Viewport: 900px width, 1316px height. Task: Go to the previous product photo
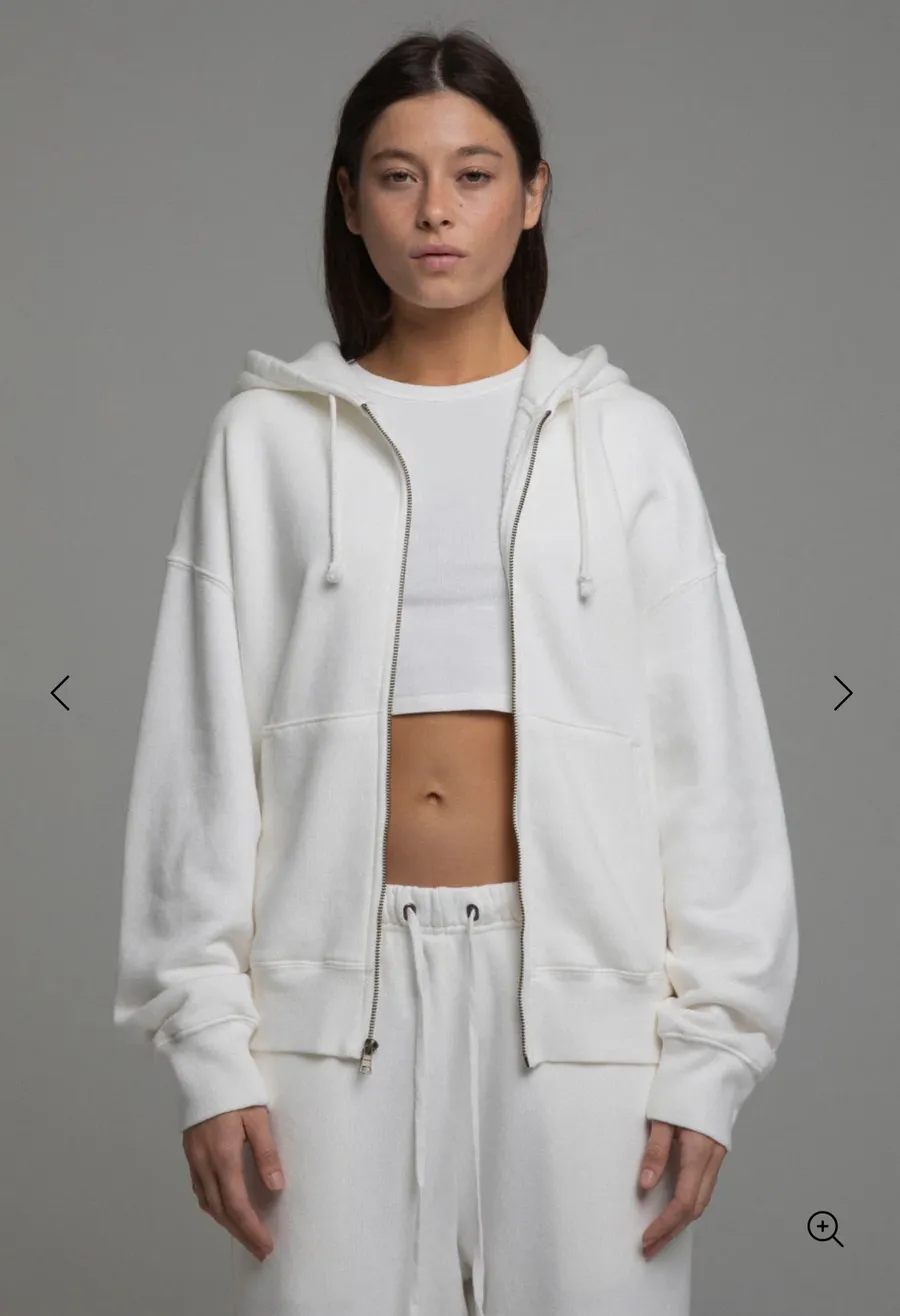[60, 693]
